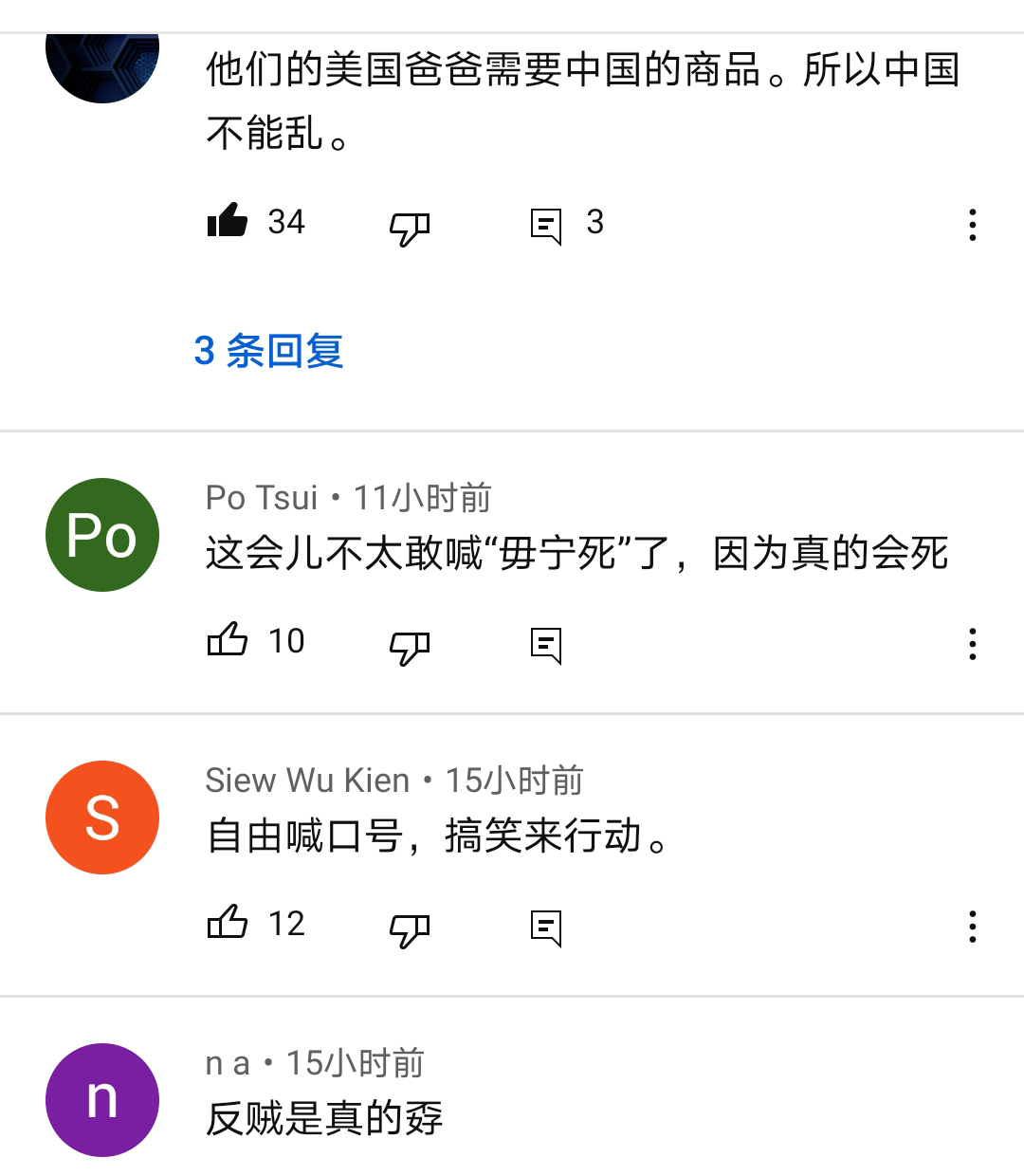Expand the 3 条回复 replies link
The image size is (1024, 1176).
pyautogui.click(x=268, y=351)
